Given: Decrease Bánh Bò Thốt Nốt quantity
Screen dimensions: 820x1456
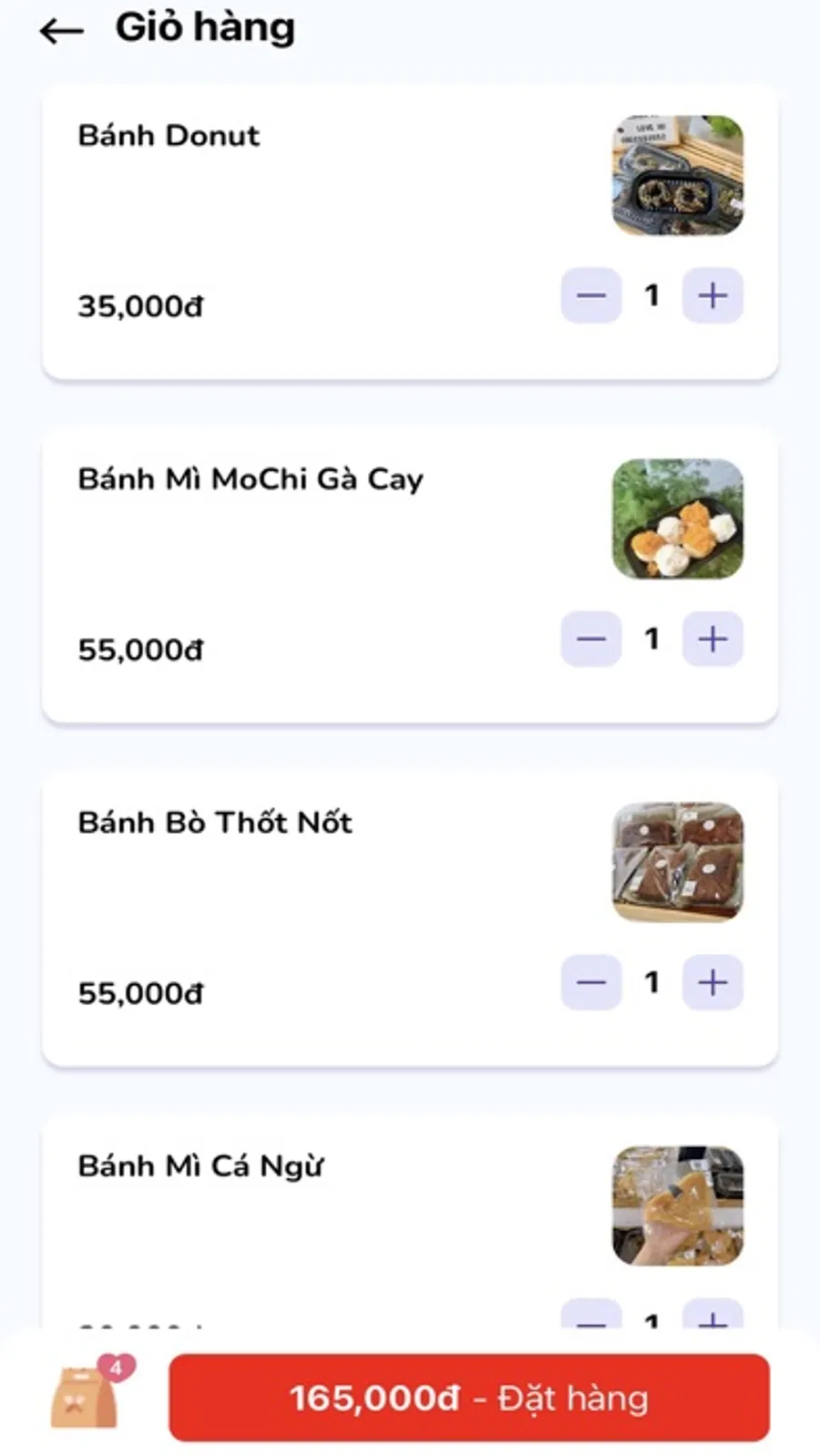Looking at the screenshot, I should point(590,982).
